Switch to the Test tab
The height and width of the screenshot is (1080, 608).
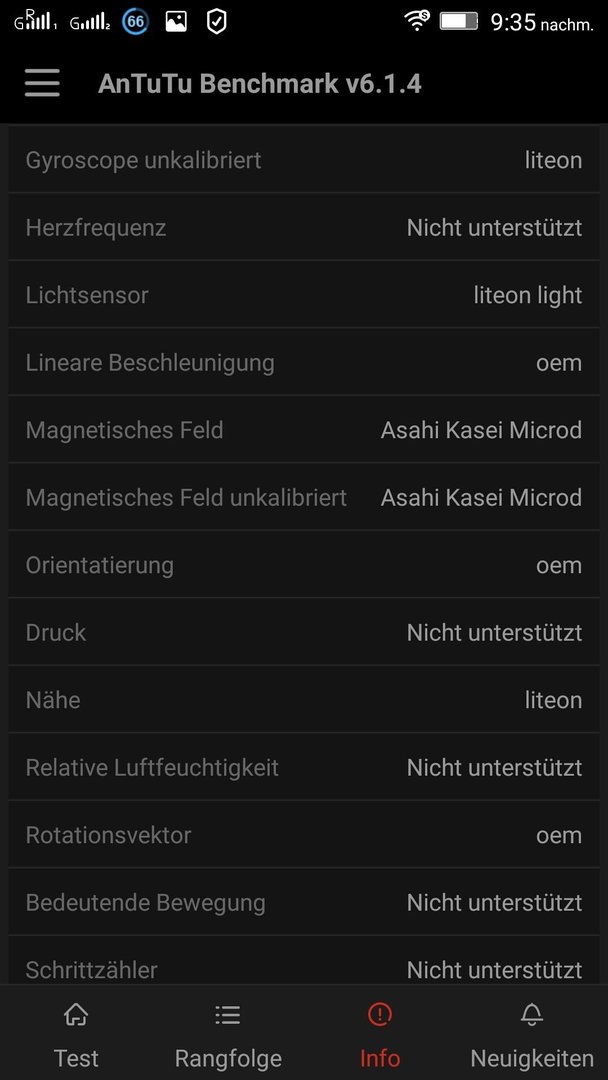pos(76,1033)
